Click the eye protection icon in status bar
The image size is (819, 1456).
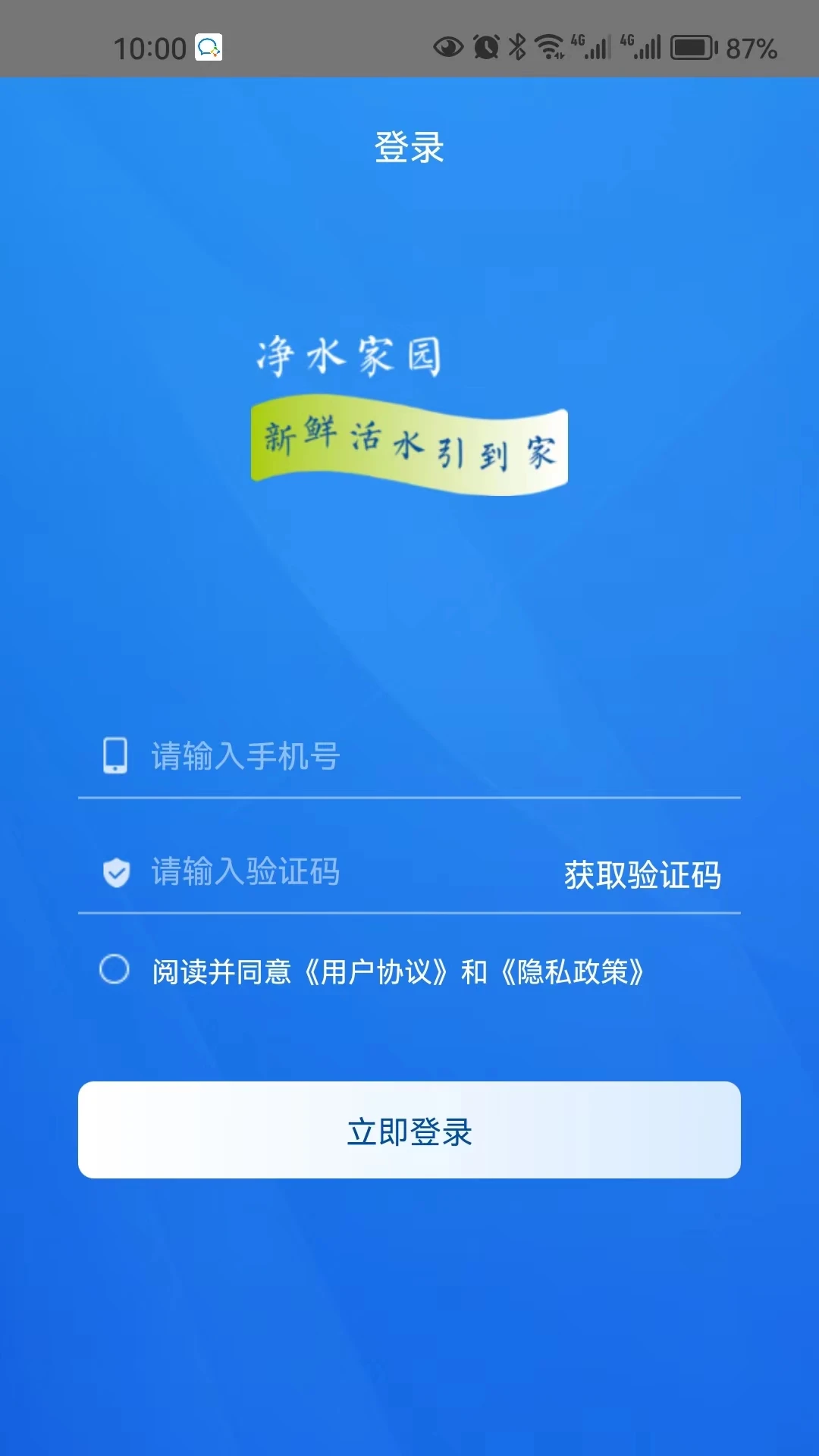[450, 47]
